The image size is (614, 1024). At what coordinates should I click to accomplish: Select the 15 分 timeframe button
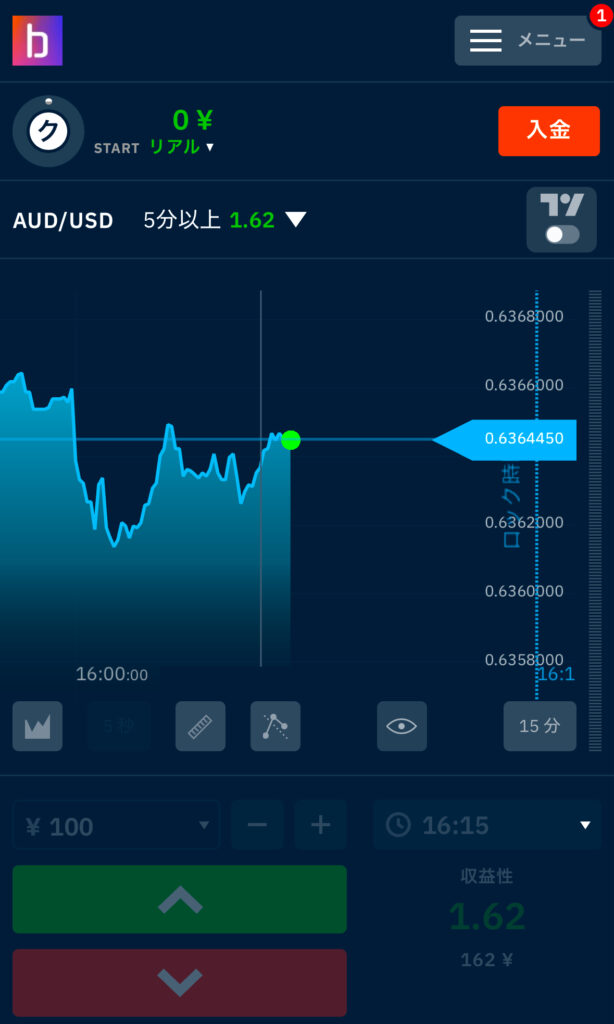coord(540,726)
